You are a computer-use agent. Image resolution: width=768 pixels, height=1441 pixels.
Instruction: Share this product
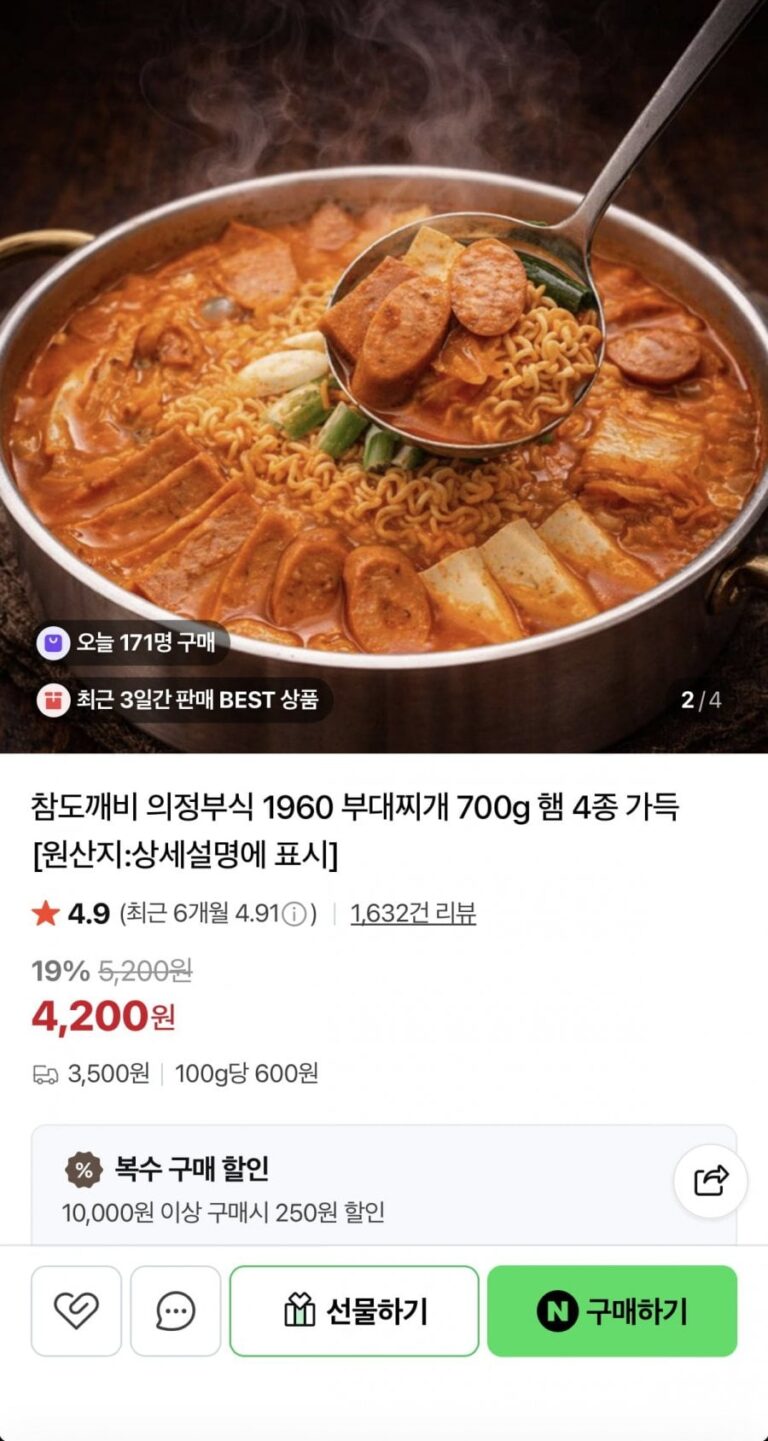point(710,1181)
